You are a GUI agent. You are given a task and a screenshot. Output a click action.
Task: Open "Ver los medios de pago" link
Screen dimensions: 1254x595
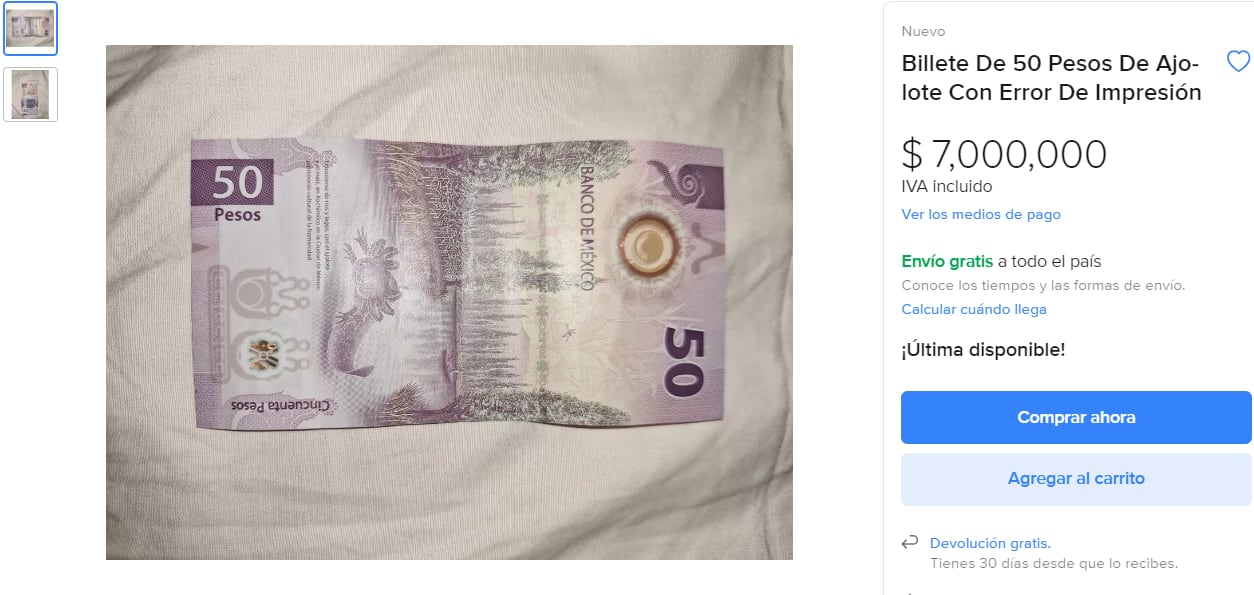[980, 214]
